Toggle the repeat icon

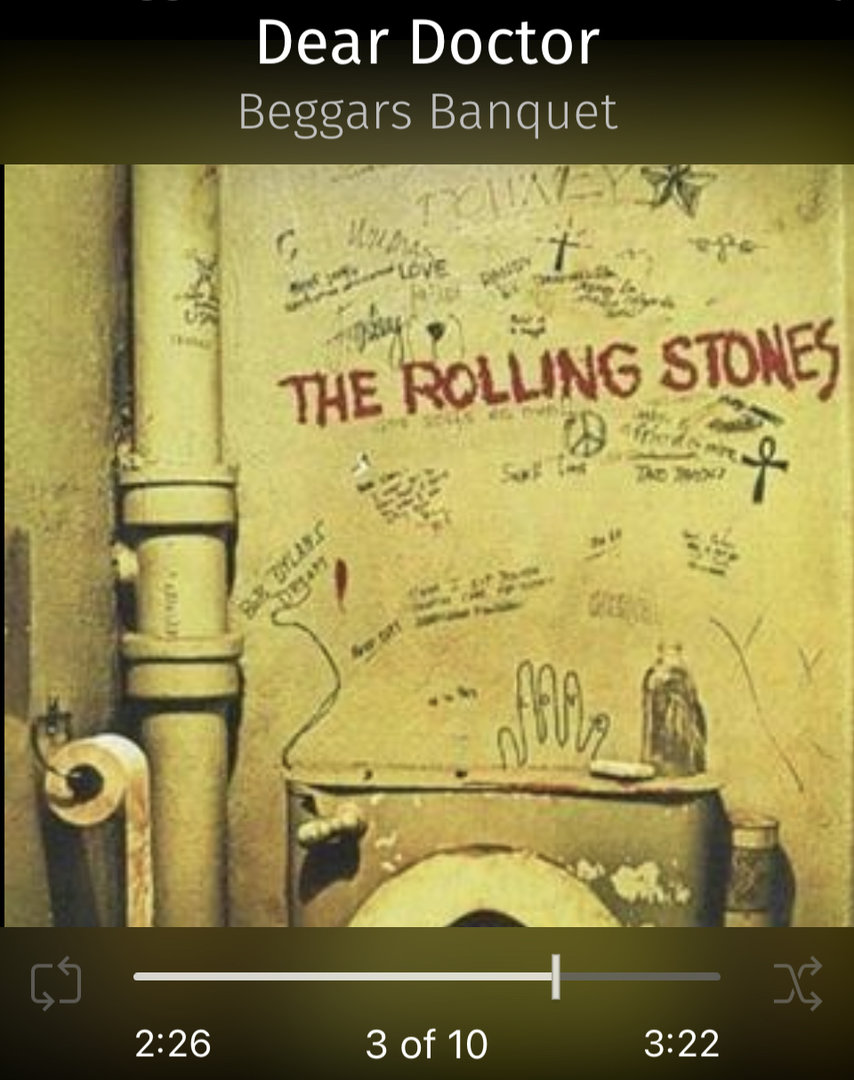click(56, 983)
